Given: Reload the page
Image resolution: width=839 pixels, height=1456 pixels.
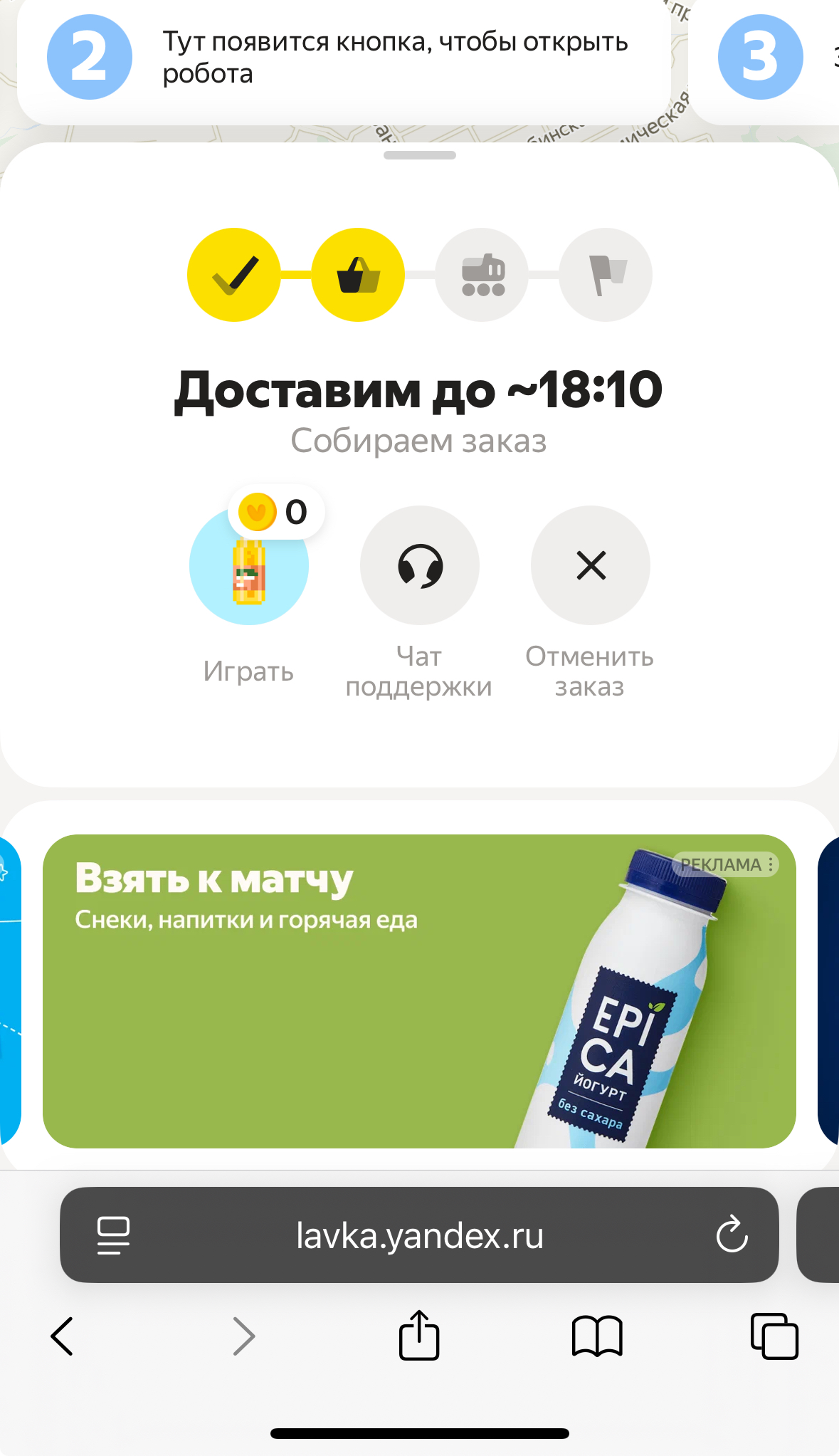Looking at the screenshot, I should [x=732, y=1235].
